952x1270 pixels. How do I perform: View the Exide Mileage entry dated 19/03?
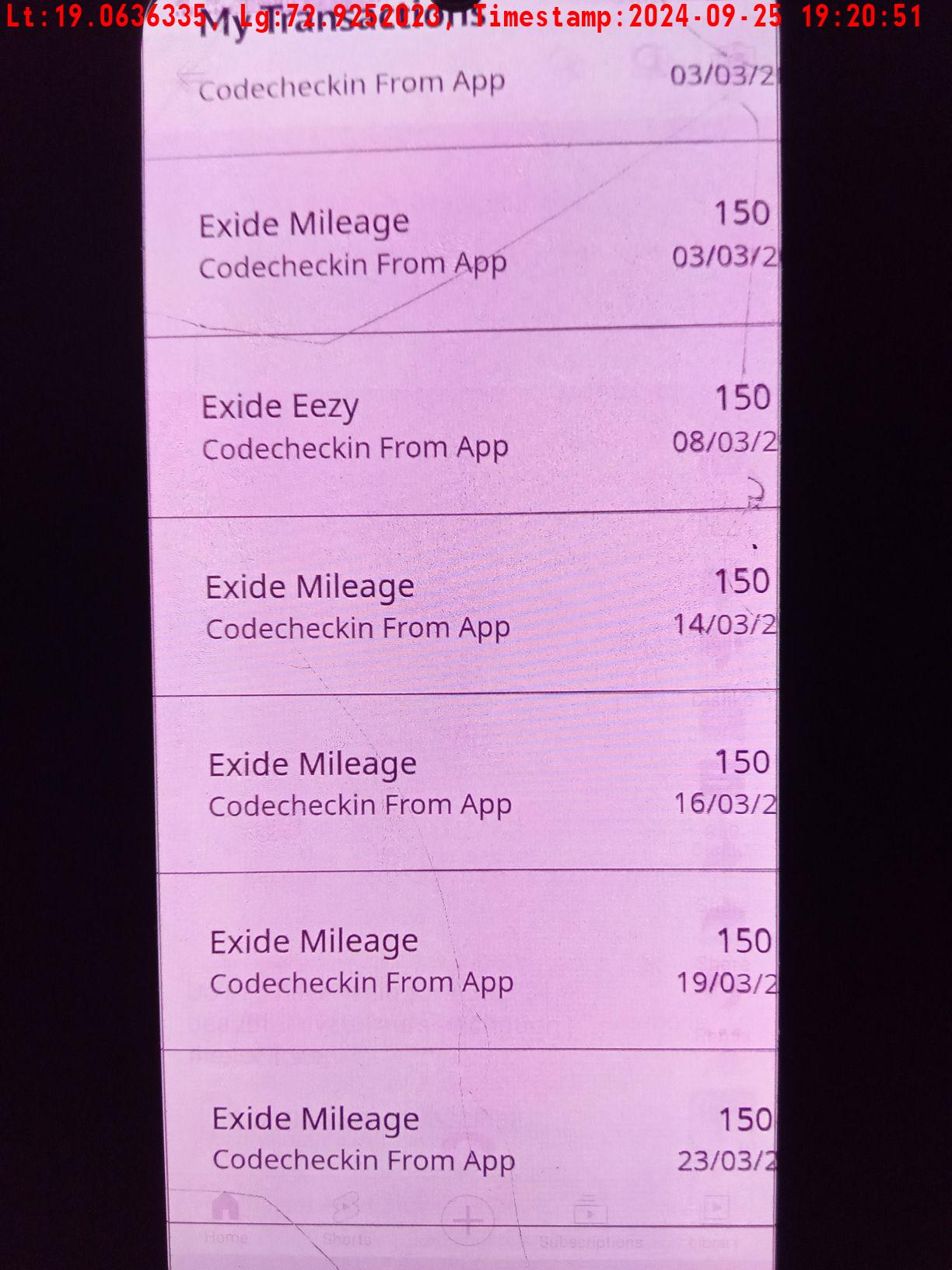point(467,961)
